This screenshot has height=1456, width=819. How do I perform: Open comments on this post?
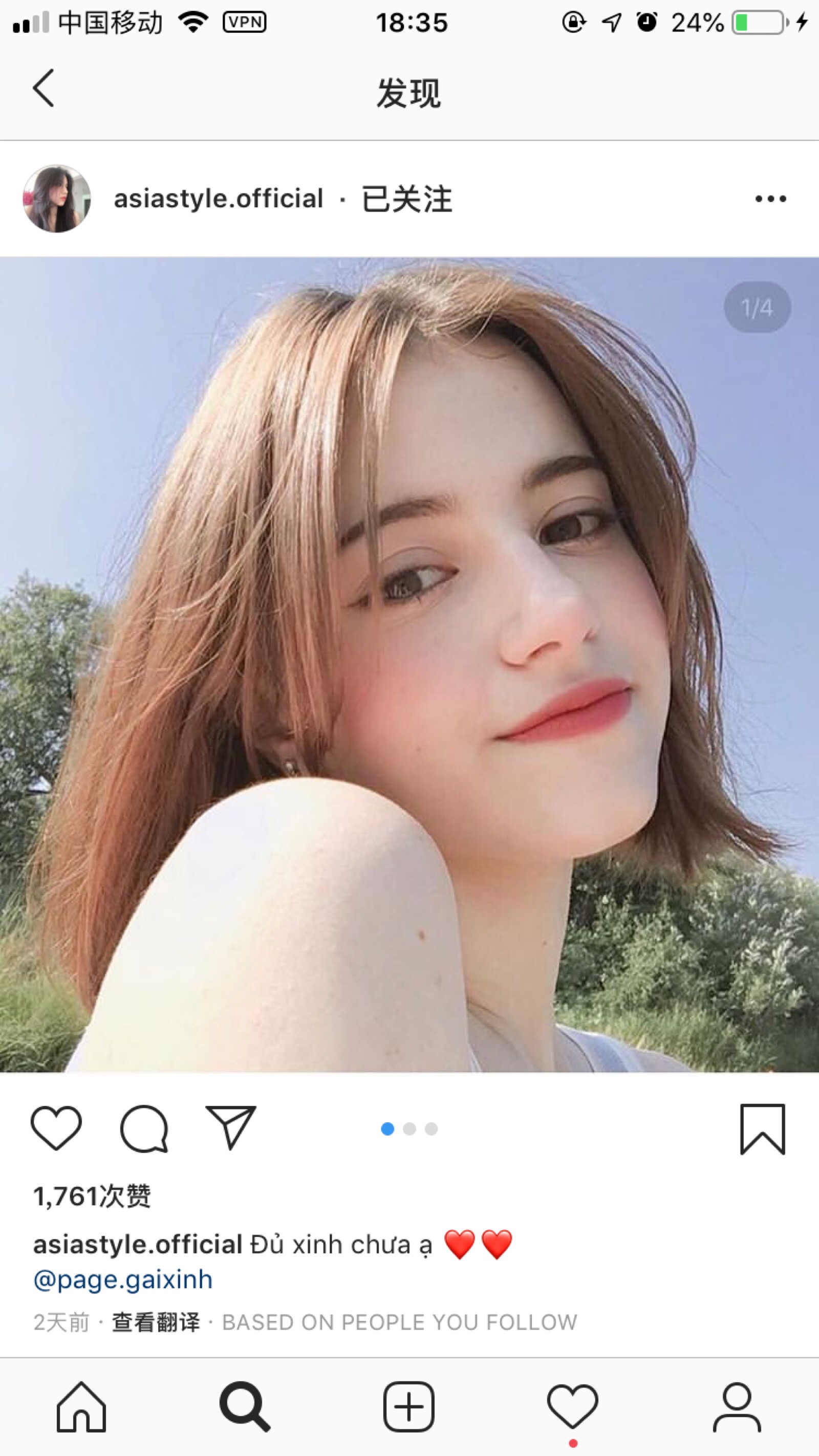coord(144,1128)
